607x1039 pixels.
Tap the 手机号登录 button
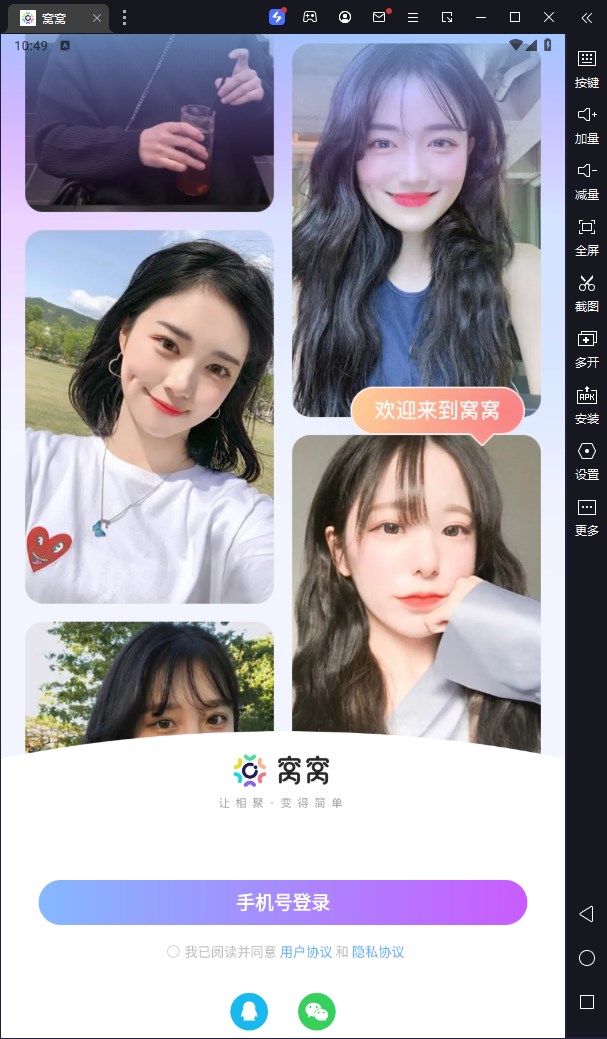(282, 903)
